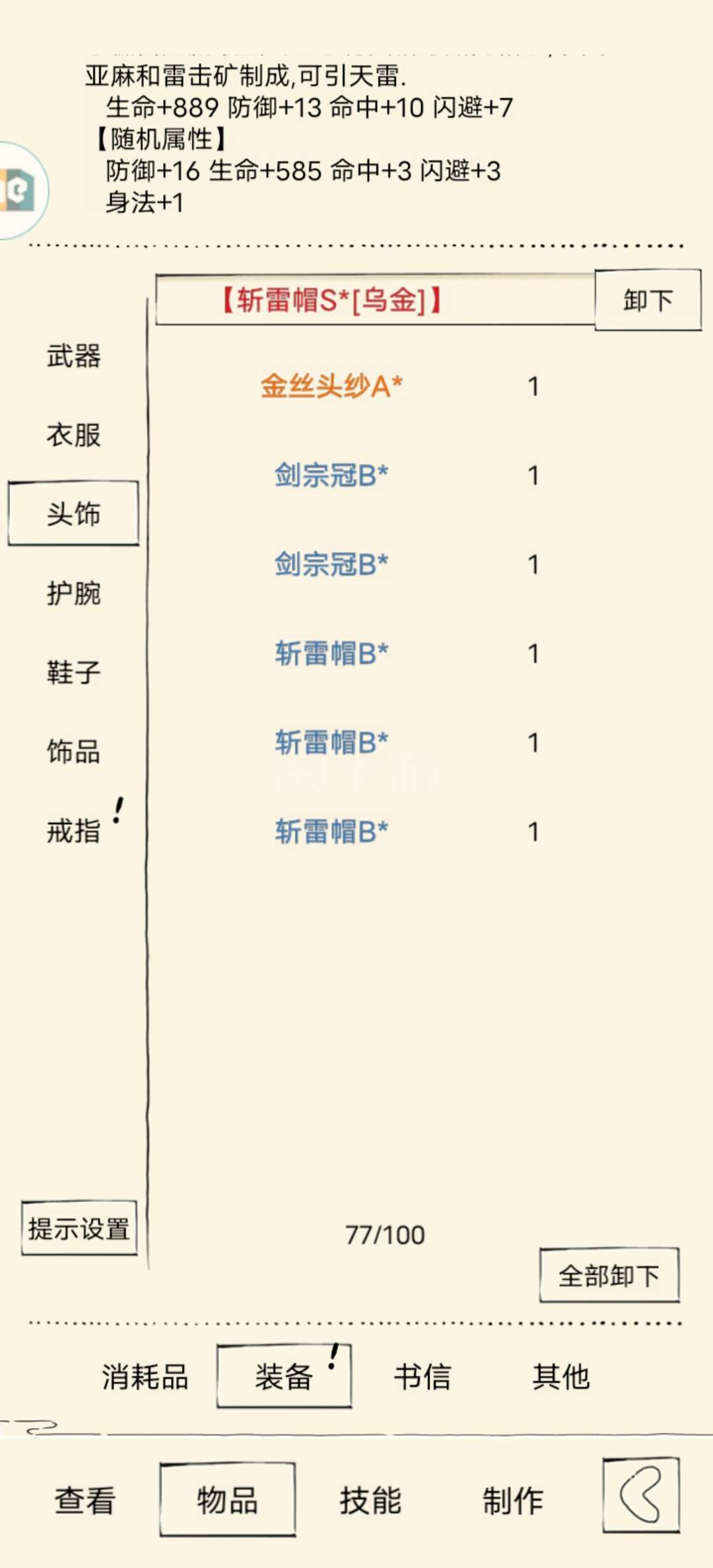The height and width of the screenshot is (1568, 713).
Task: Tap 卸下 to unequip the hat
Action: [648, 300]
